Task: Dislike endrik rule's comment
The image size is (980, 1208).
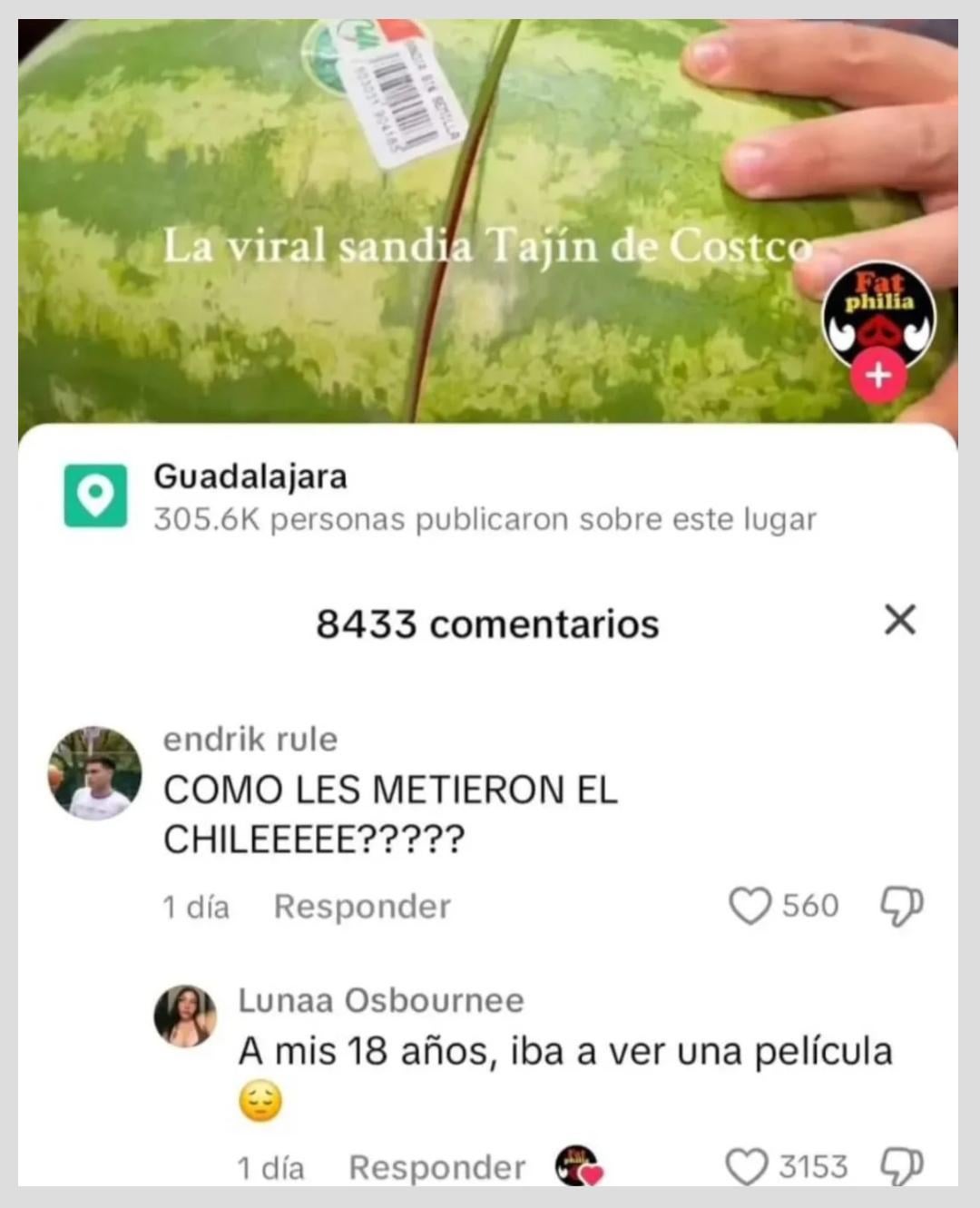Action: pos(901,906)
